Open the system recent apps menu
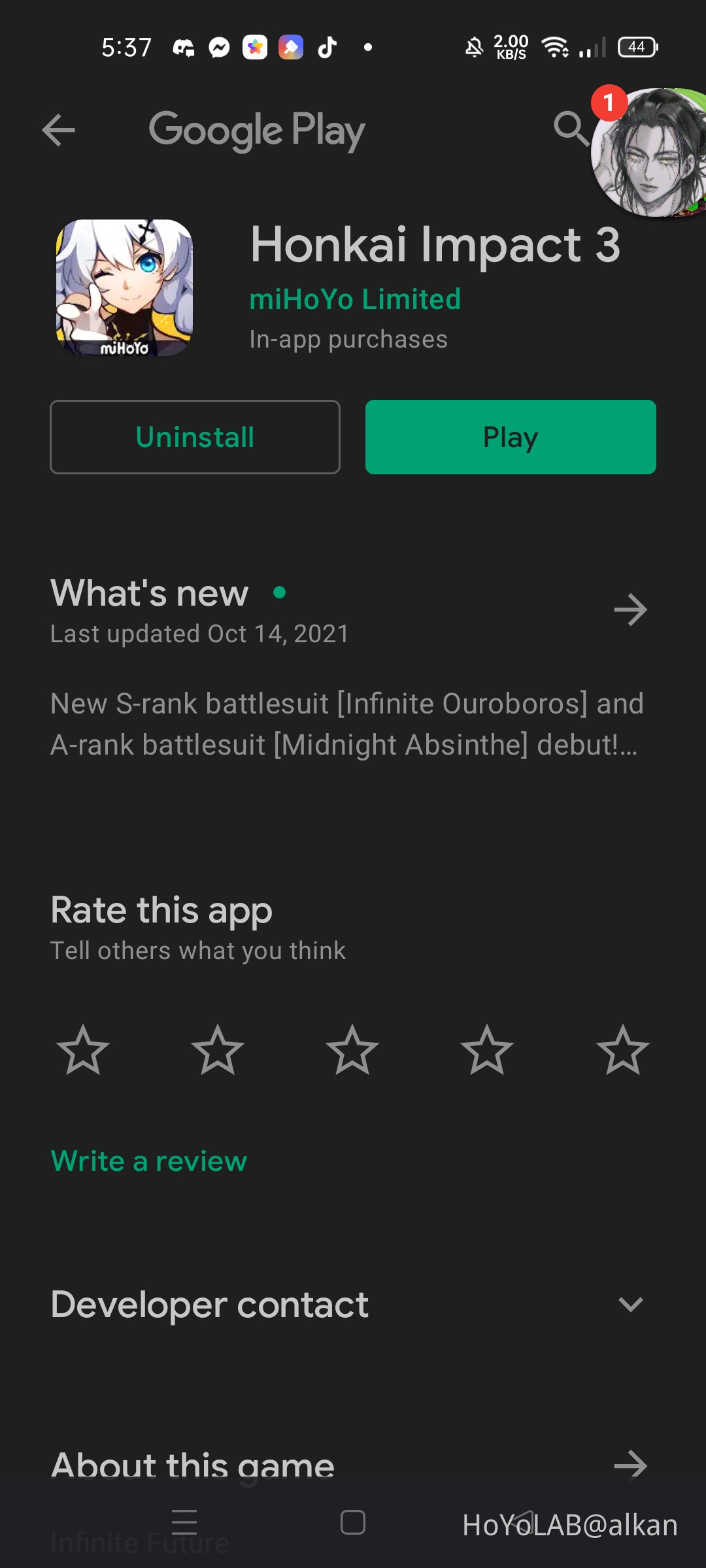The image size is (706, 1568). [184, 1522]
